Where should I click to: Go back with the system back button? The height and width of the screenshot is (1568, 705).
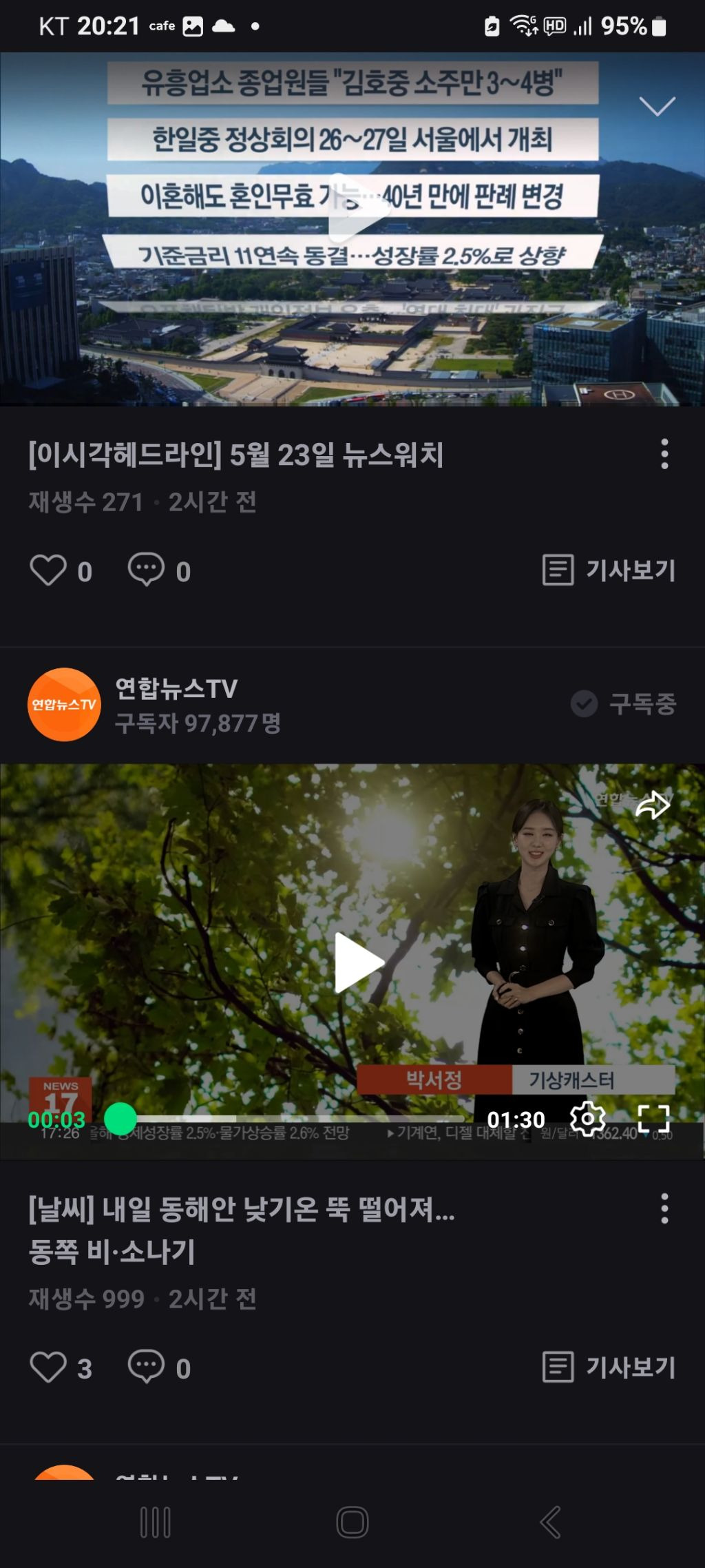pos(550,1523)
